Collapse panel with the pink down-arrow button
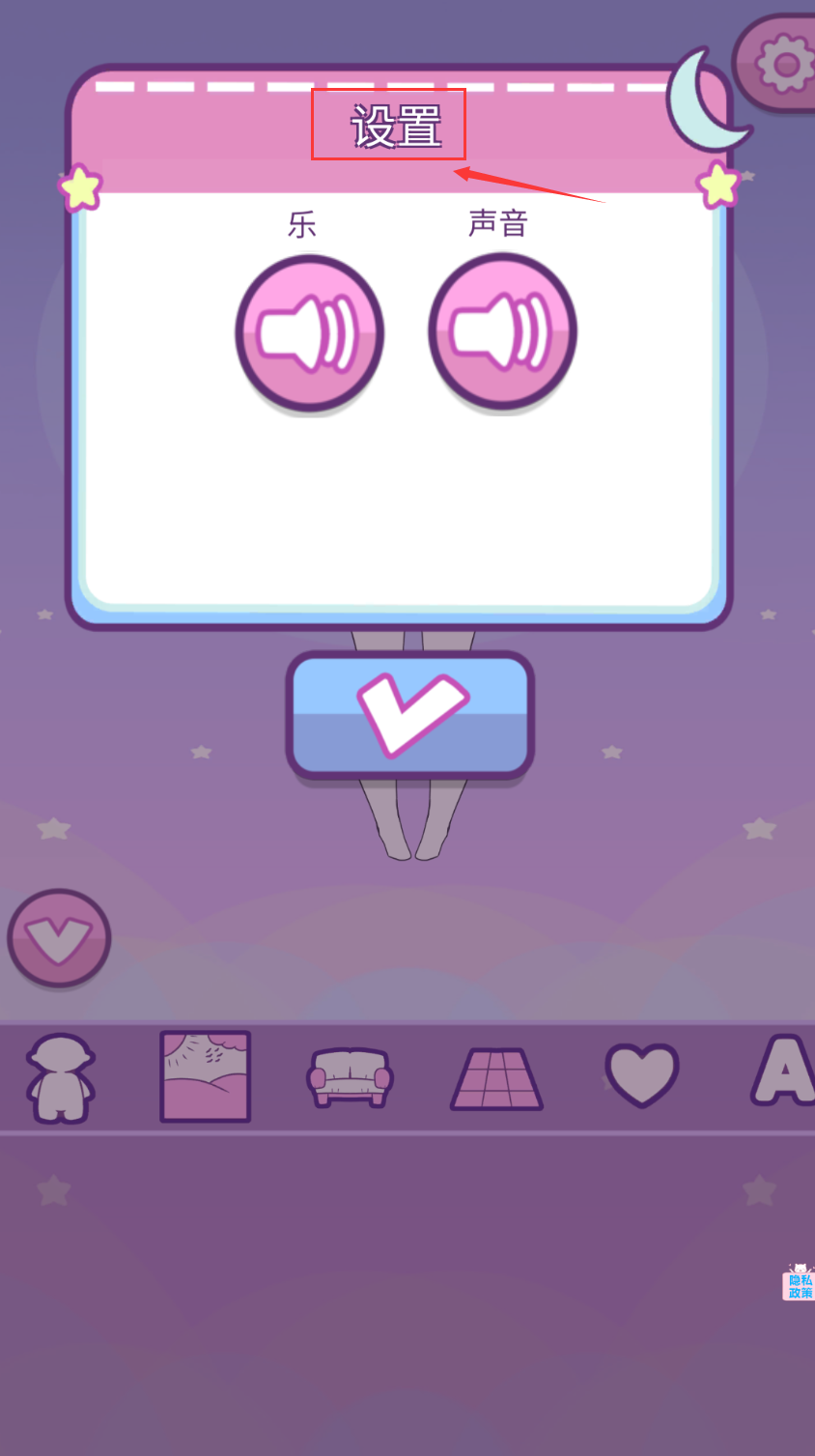Viewport: 815px width, 1456px height. tap(59, 937)
